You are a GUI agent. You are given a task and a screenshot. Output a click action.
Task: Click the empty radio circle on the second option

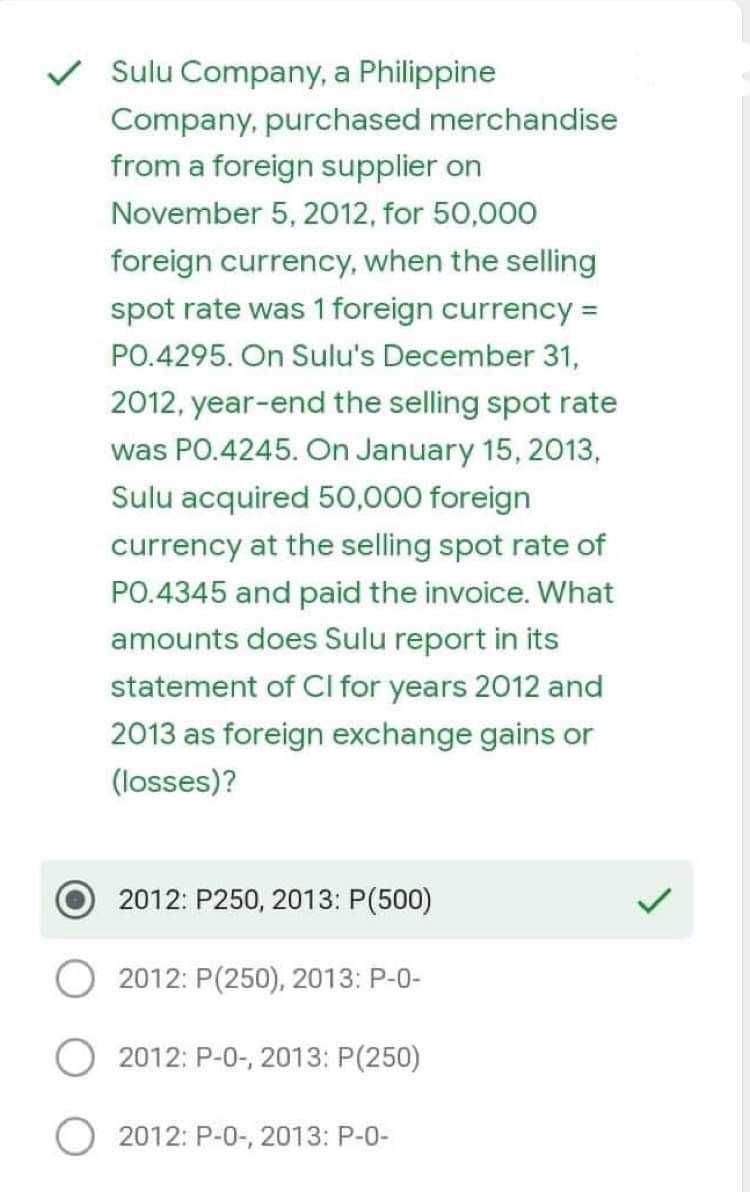pos(75,978)
